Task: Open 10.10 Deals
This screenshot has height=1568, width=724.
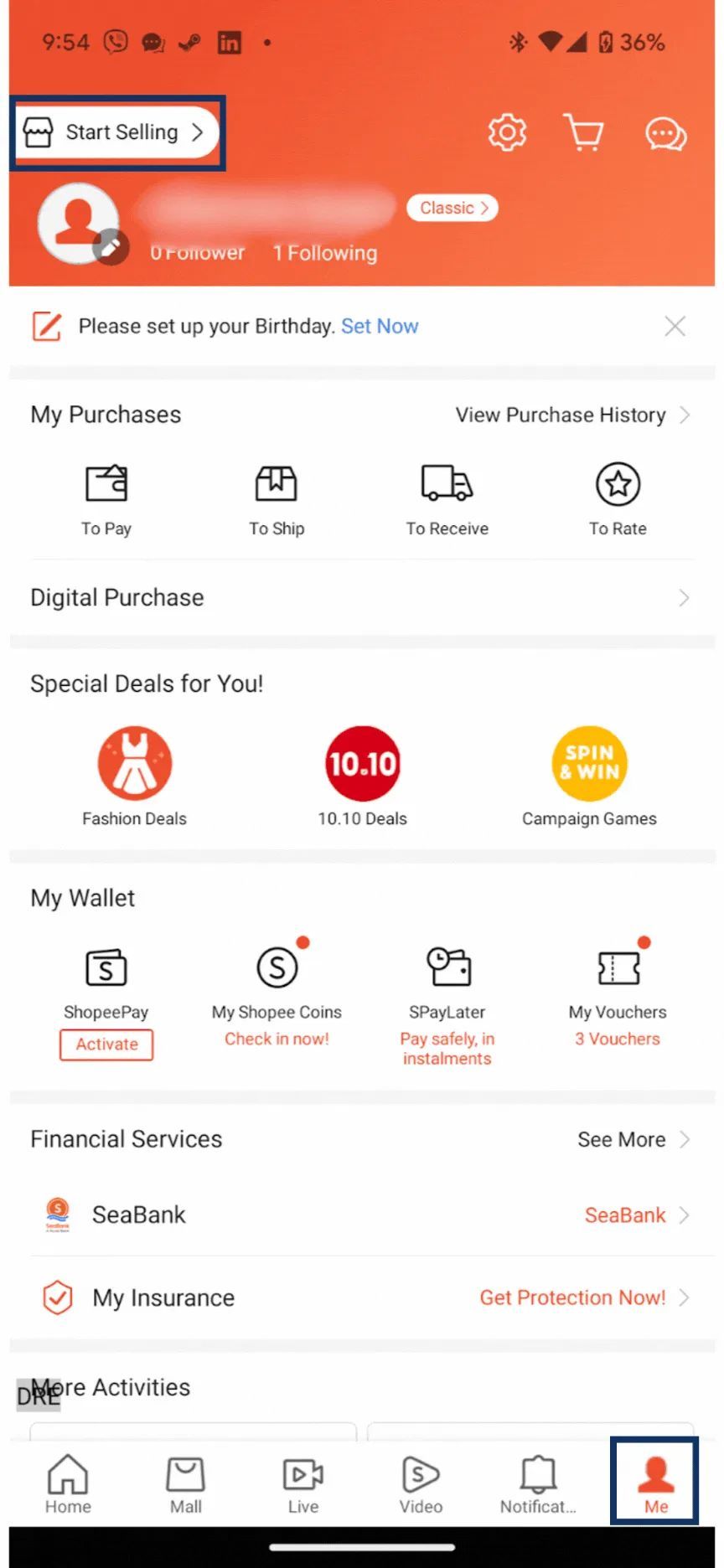Action: point(362,775)
